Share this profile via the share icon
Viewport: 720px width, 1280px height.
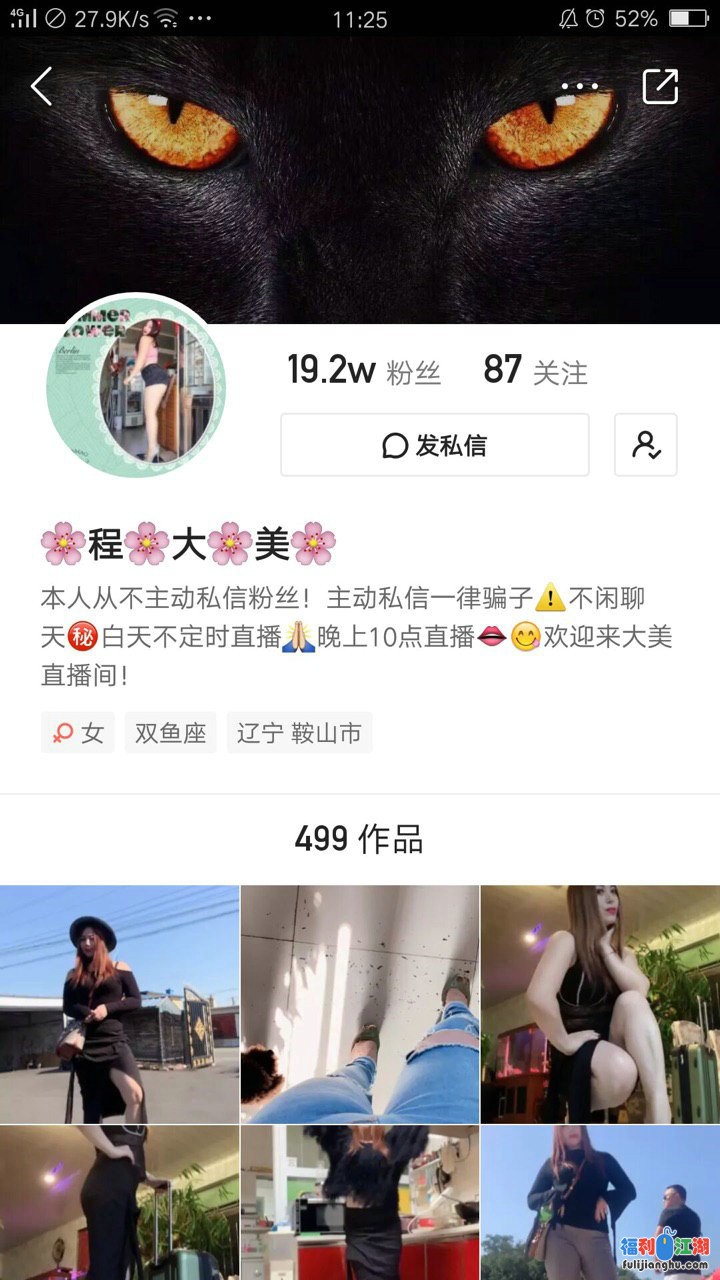[660, 87]
